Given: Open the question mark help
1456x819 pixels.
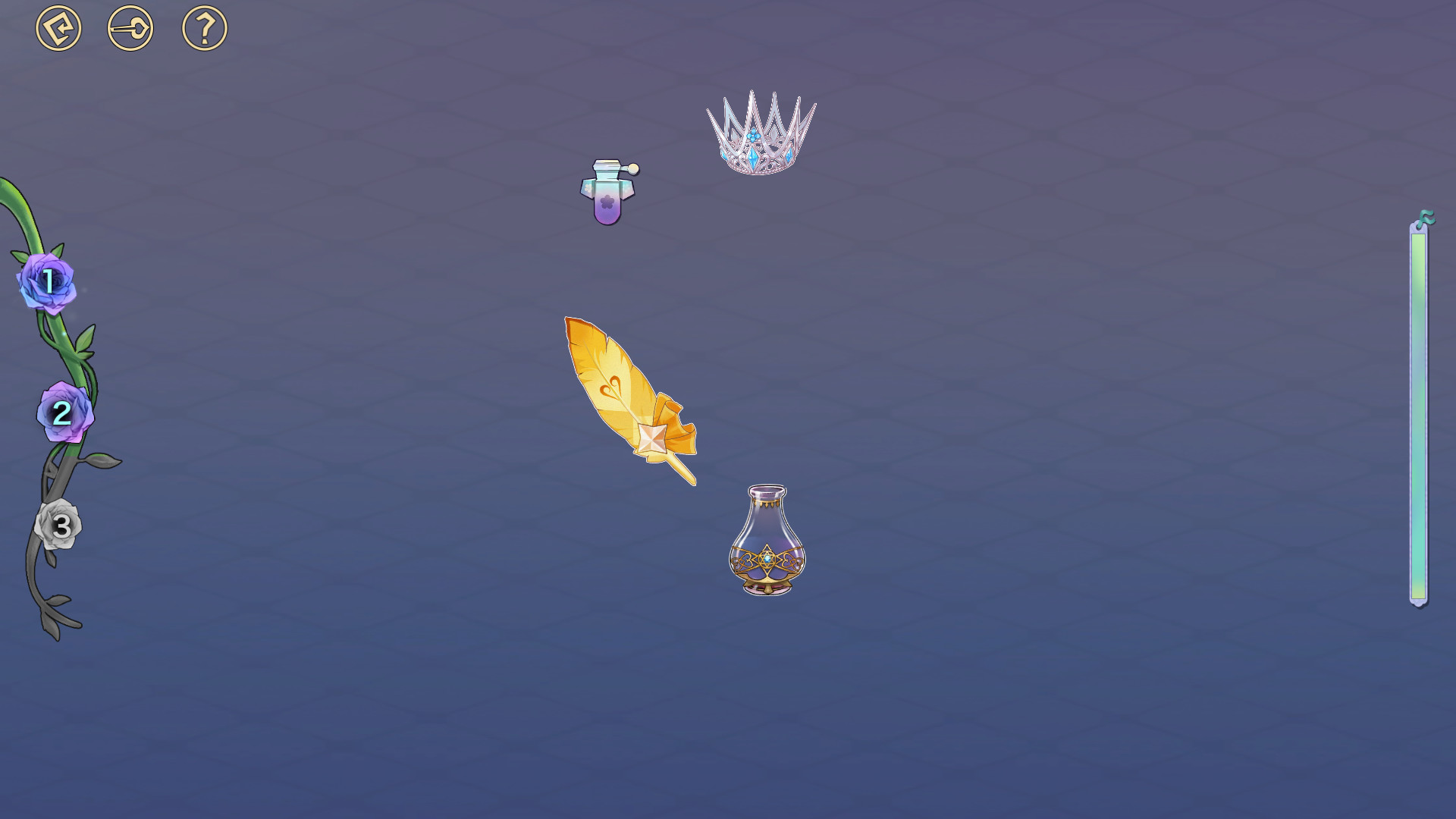Looking at the screenshot, I should pos(205,29).
